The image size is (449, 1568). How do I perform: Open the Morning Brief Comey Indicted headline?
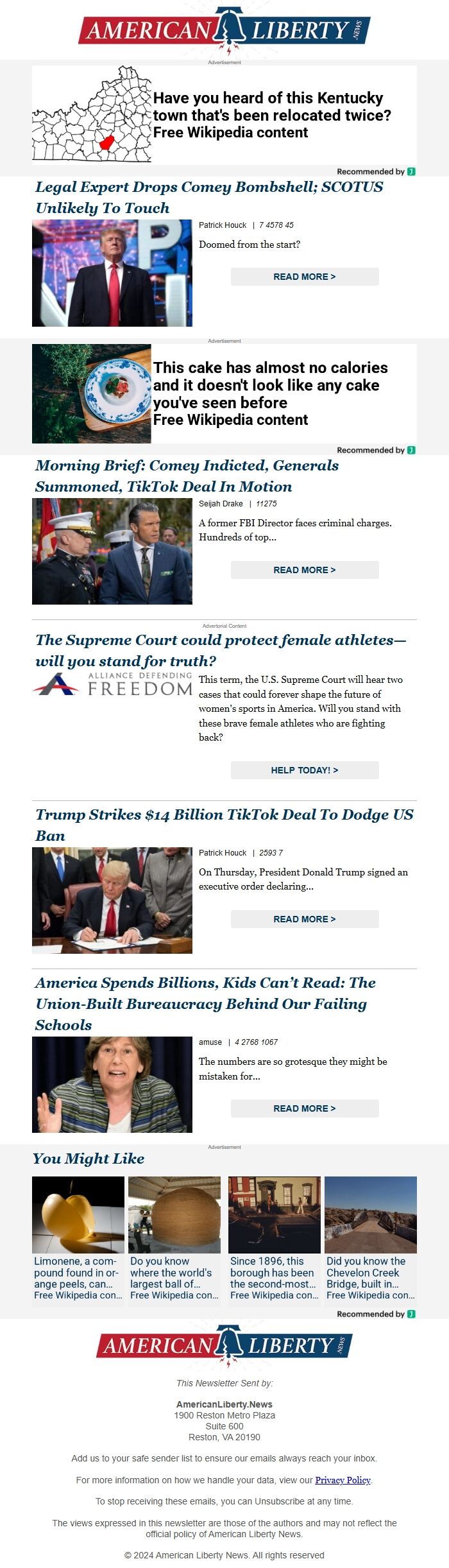click(187, 476)
